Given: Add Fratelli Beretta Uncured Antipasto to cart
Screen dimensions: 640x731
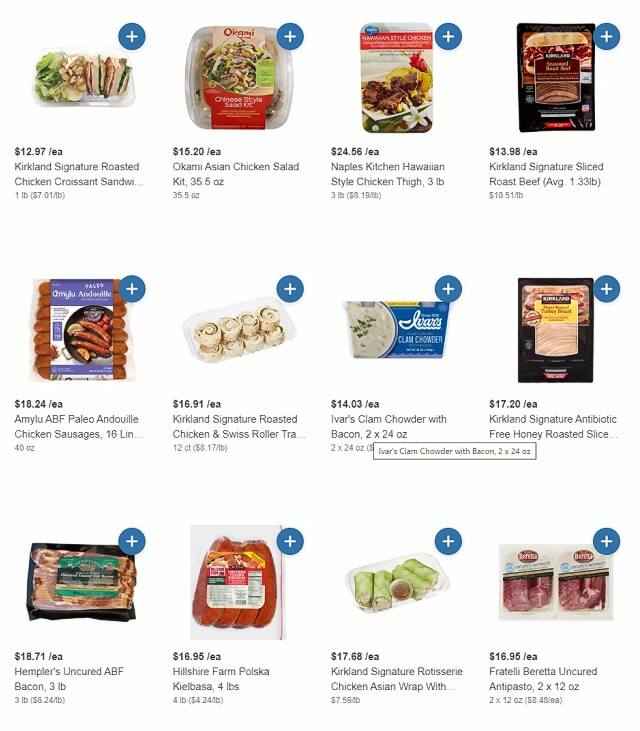Looking at the screenshot, I should 606,542.
